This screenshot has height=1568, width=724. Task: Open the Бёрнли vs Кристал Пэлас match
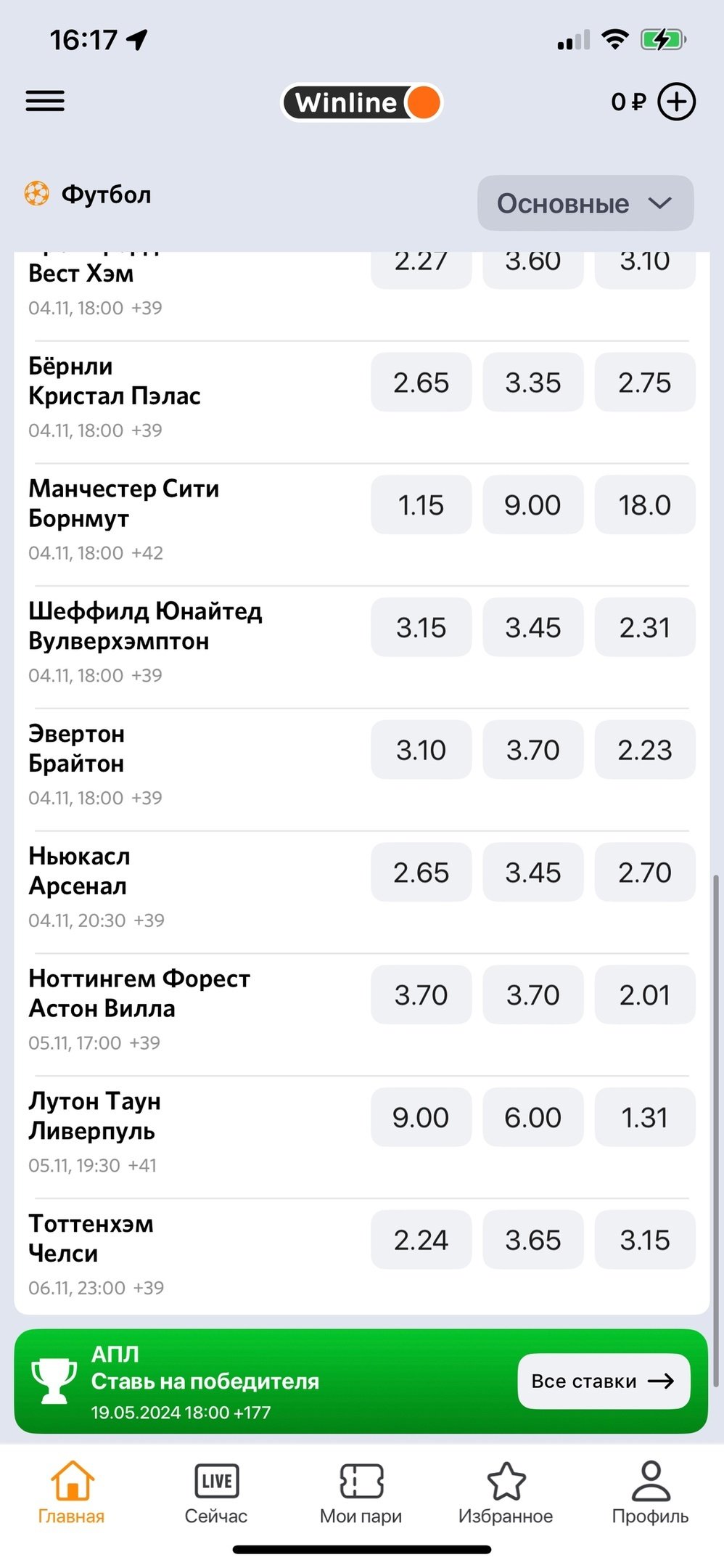[116, 383]
